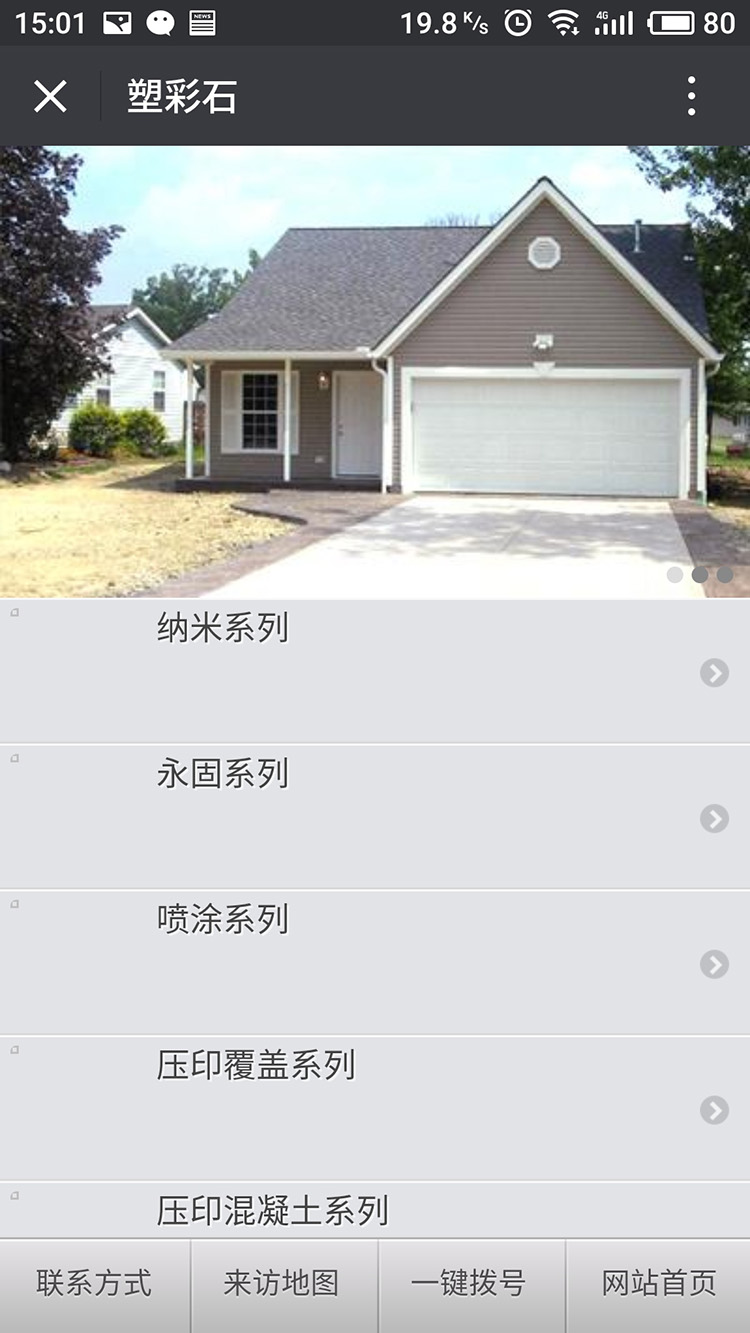
Task: Open the three-dot menu in the top bar
Action: coord(691,95)
